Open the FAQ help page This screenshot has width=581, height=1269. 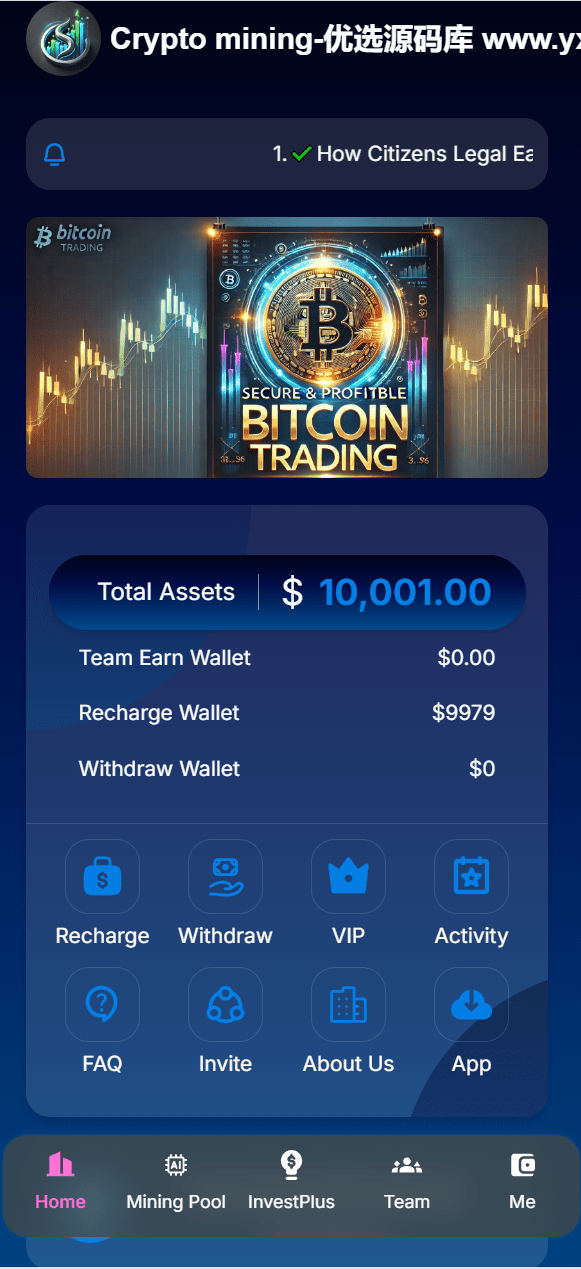point(102,1021)
